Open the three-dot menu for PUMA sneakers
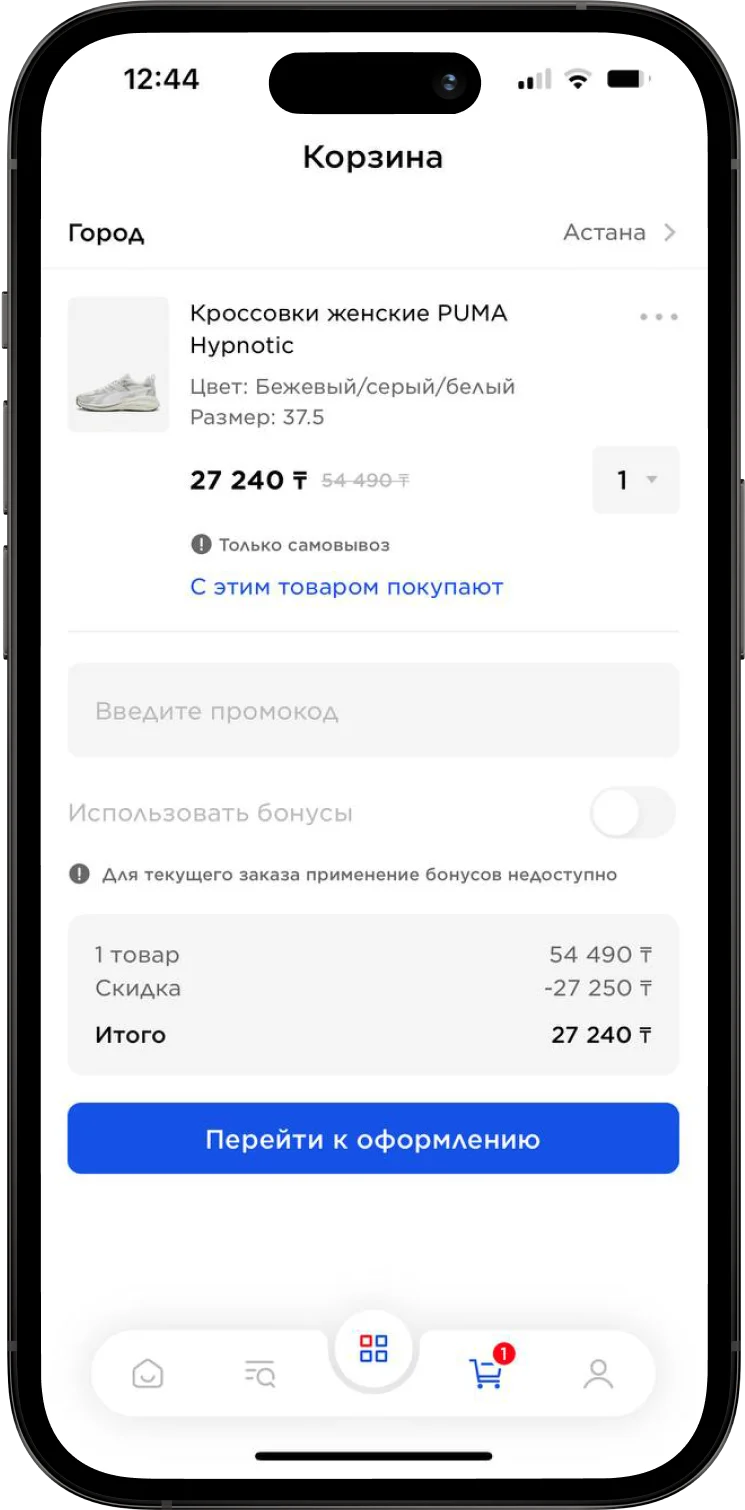 click(x=659, y=317)
